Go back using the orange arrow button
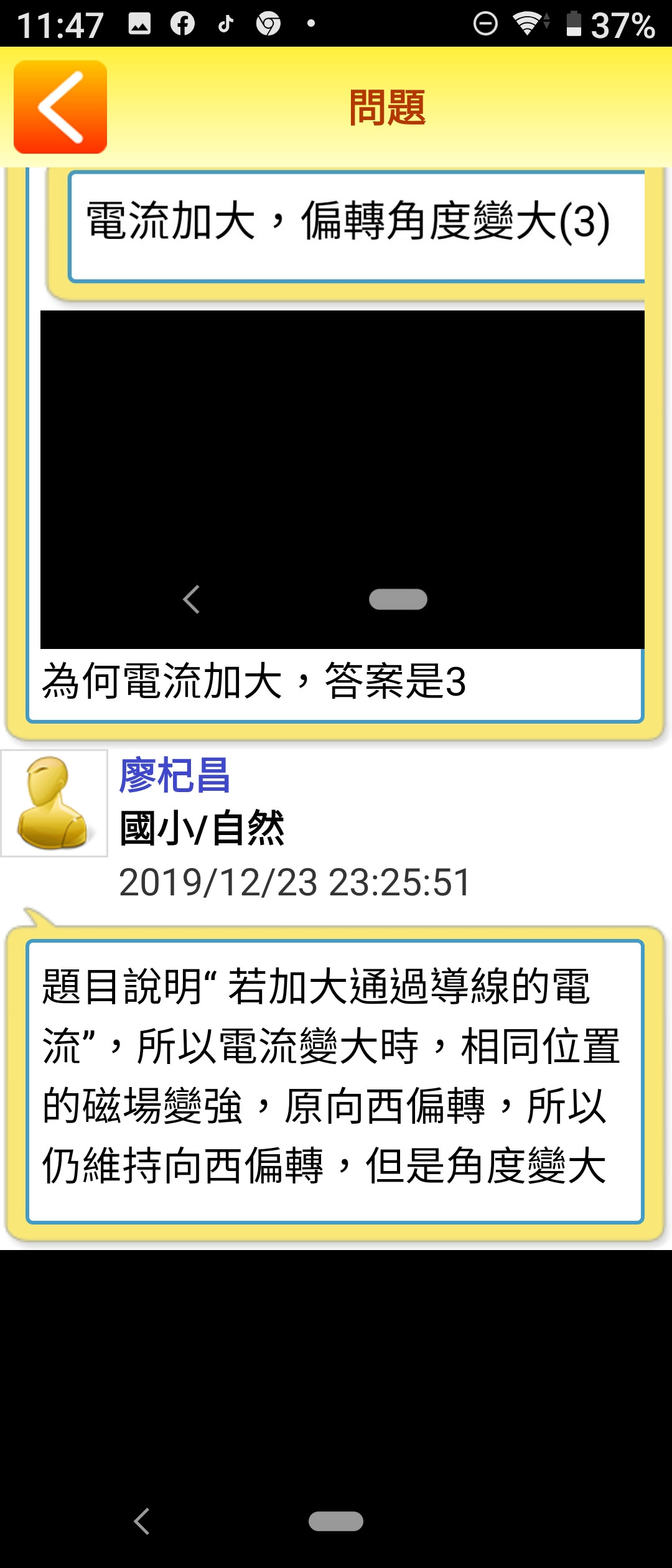The height and width of the screenshot is (1568, 672). point(60,107)
